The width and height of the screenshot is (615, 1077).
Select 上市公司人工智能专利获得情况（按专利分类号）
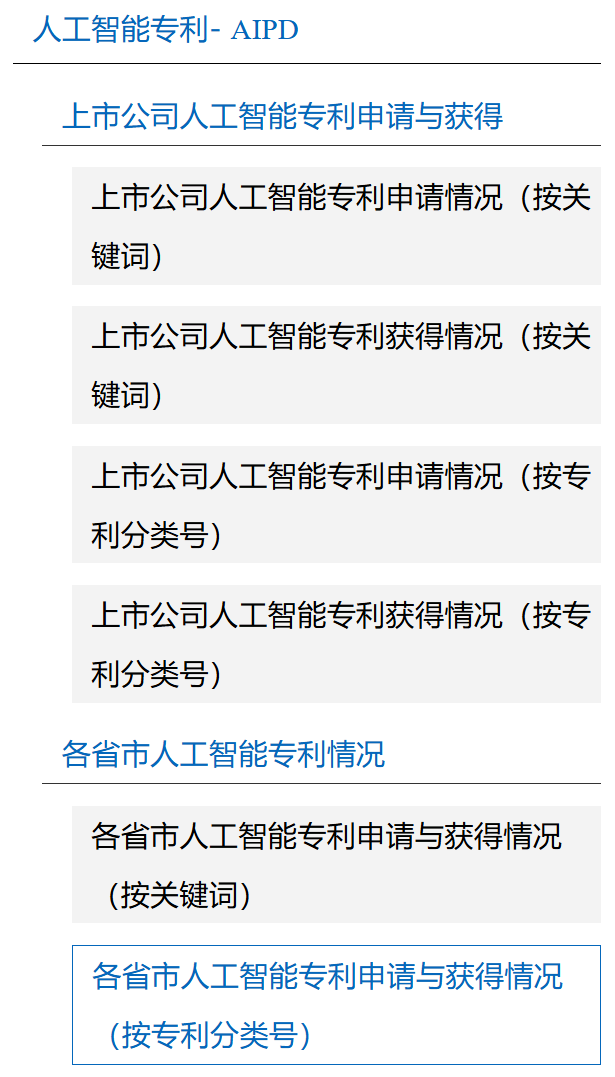tap(336, 644)
